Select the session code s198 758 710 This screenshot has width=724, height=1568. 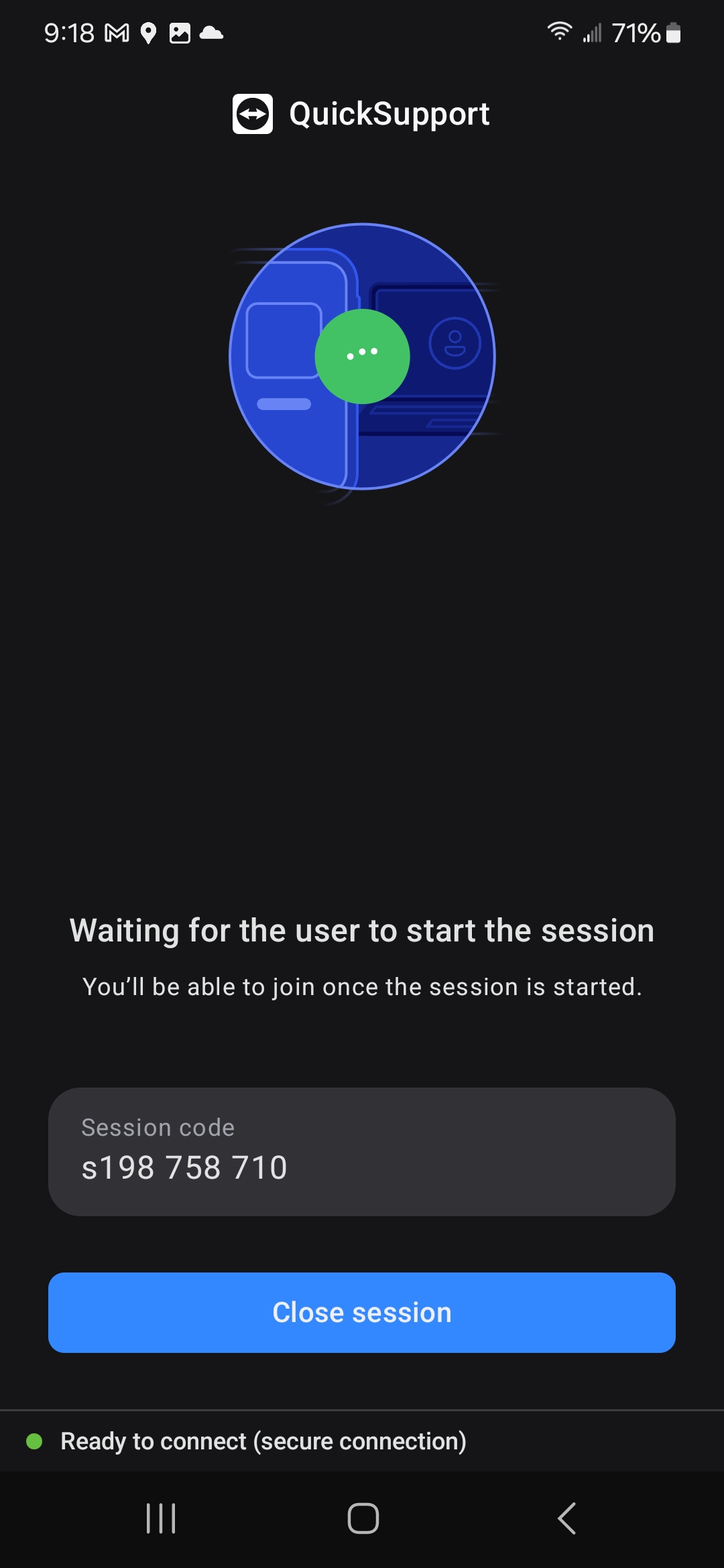coord(184,1166)
